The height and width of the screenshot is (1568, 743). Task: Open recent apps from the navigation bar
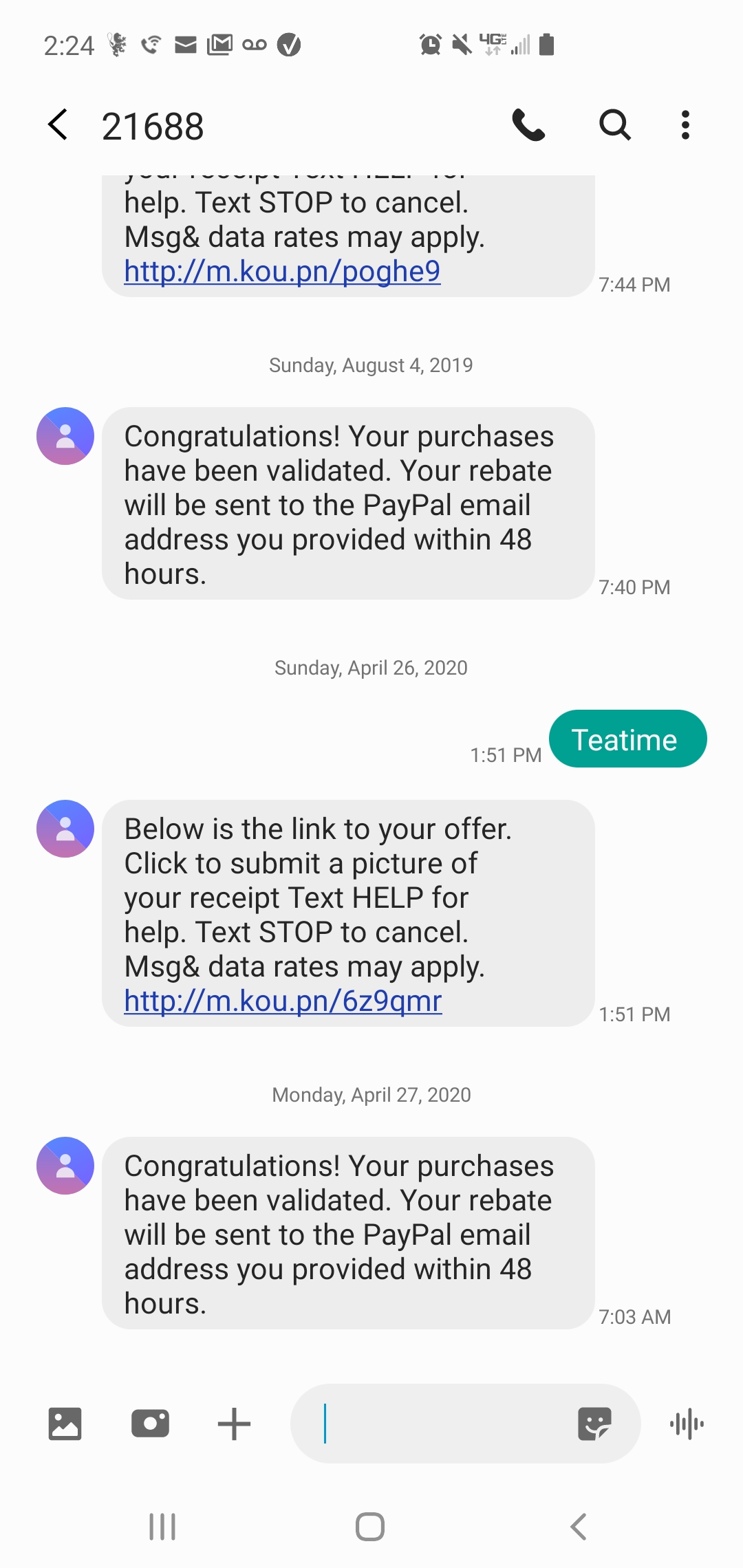(162, 1527)
